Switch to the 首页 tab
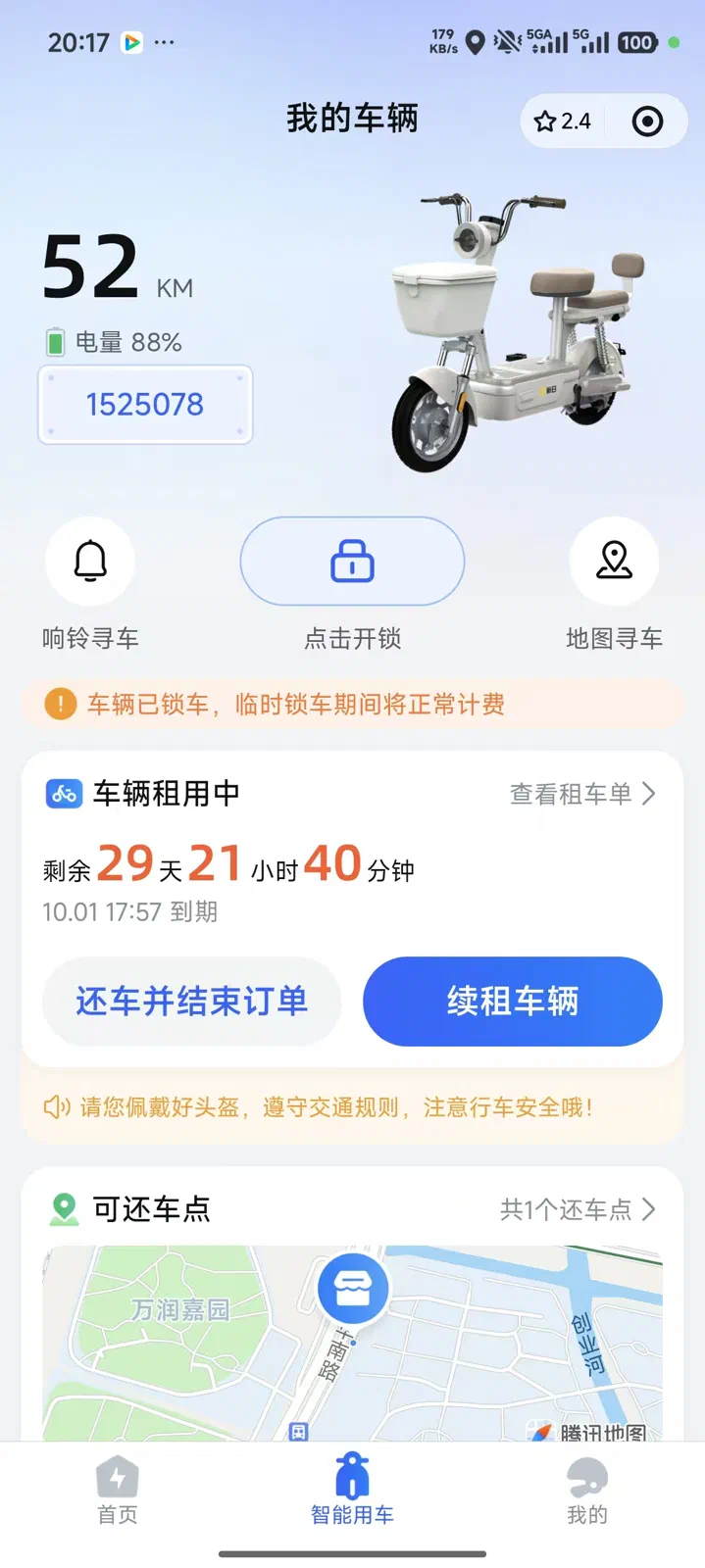Viewport: 705px width, 1568px height. (118, 1491)
